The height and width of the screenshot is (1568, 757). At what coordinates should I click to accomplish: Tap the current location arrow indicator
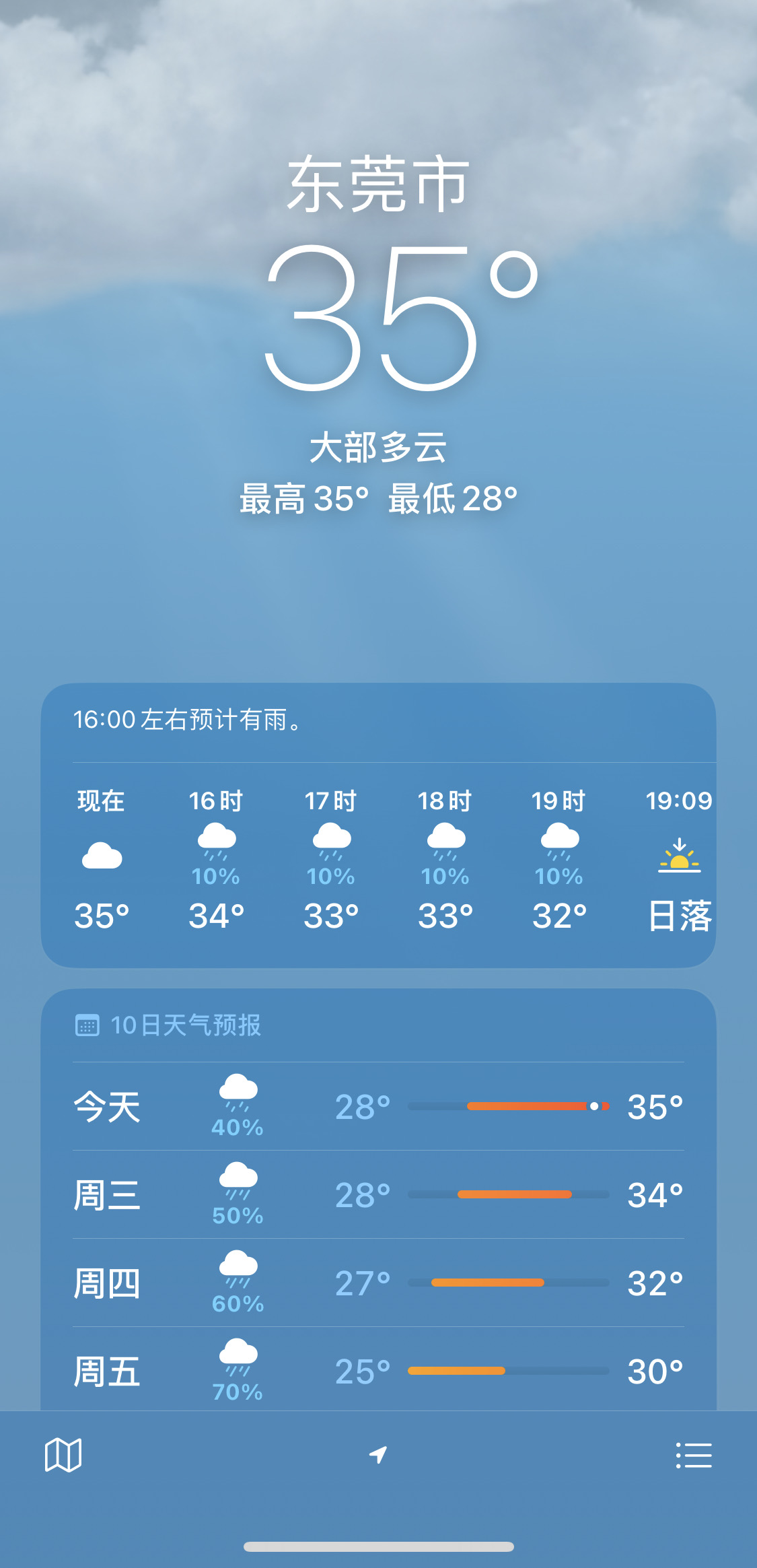(x=378, y=1455)
